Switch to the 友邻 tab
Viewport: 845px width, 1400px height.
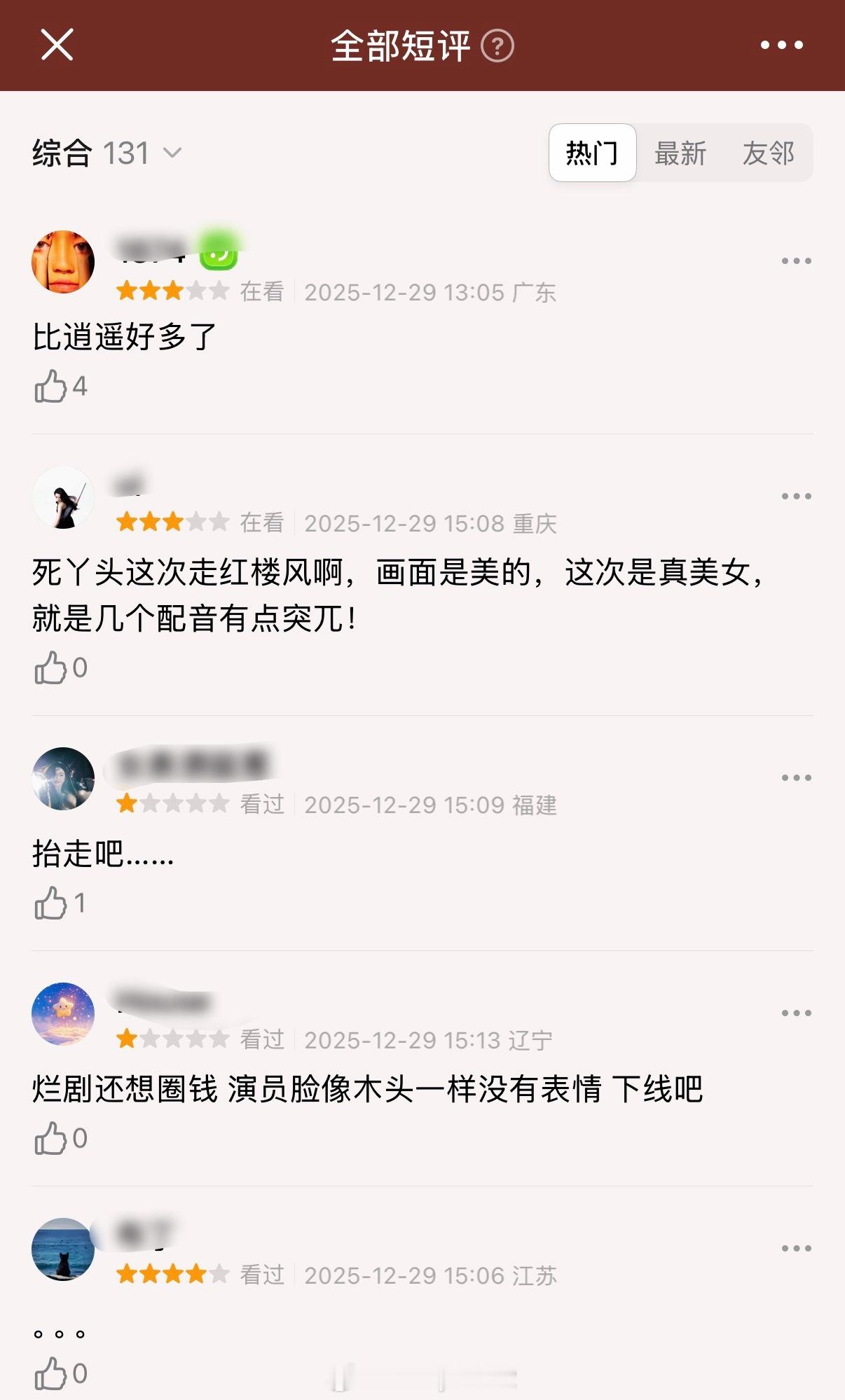[x=768, y=153]
